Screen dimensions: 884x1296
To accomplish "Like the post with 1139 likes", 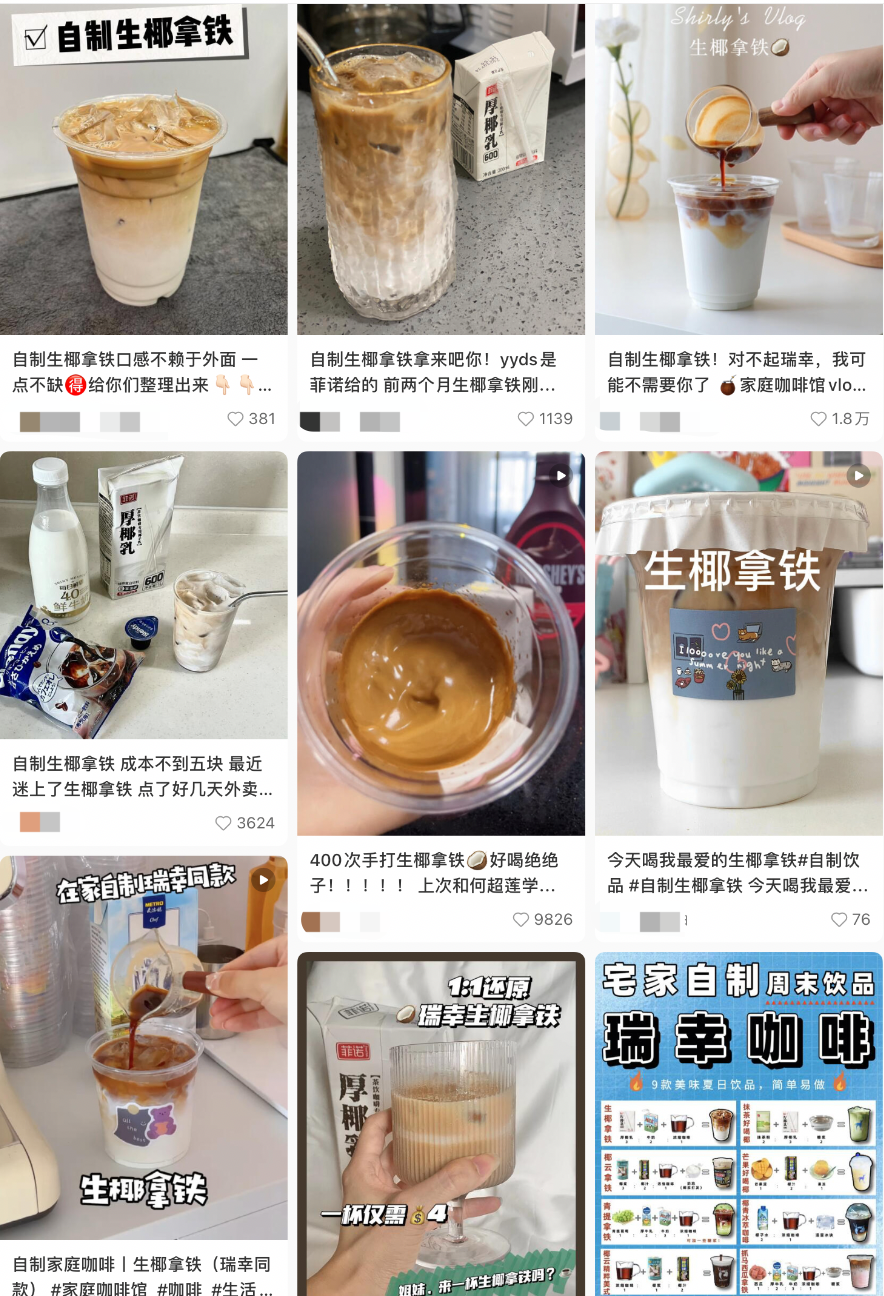I will pos(526,419).
